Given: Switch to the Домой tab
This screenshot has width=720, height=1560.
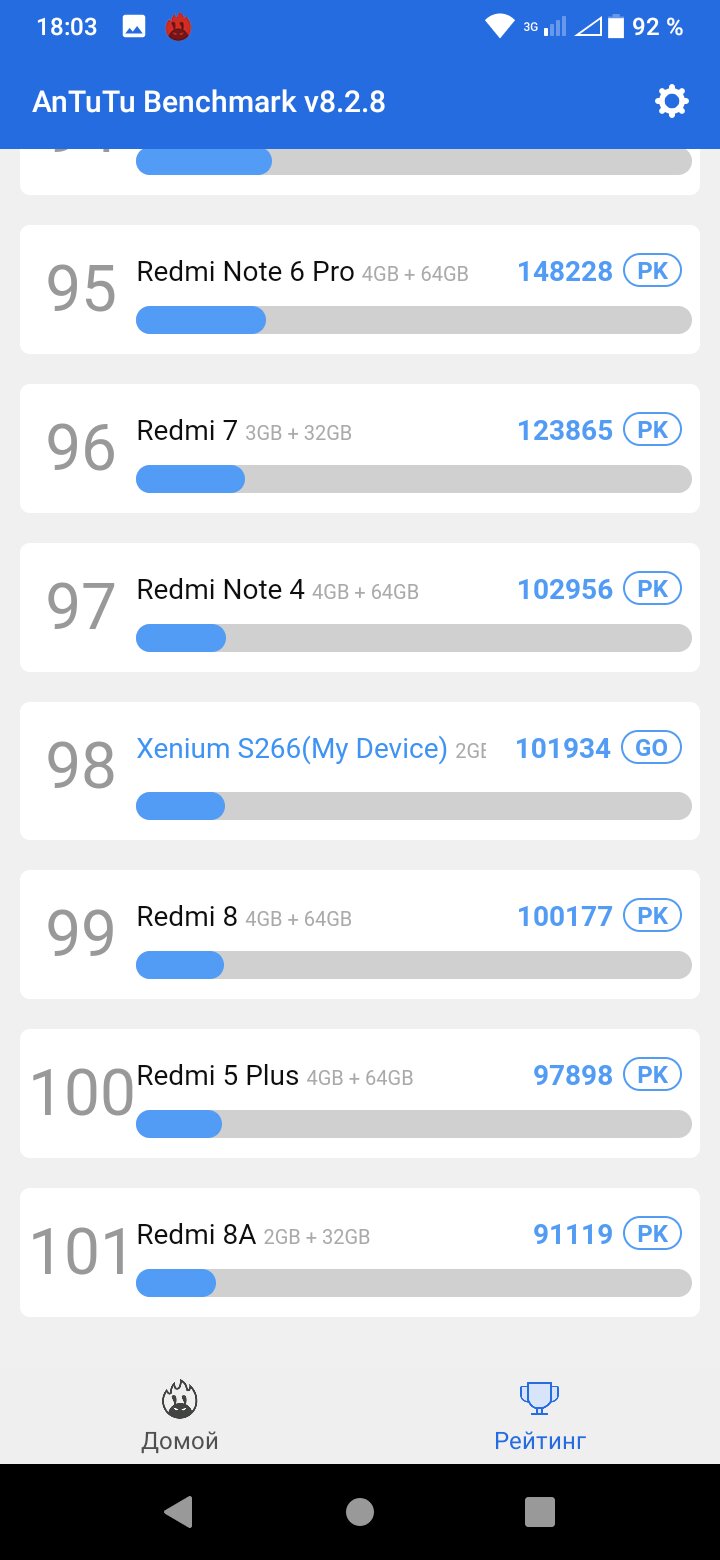Looking at the screenshot, I should tap(180, 1415).
